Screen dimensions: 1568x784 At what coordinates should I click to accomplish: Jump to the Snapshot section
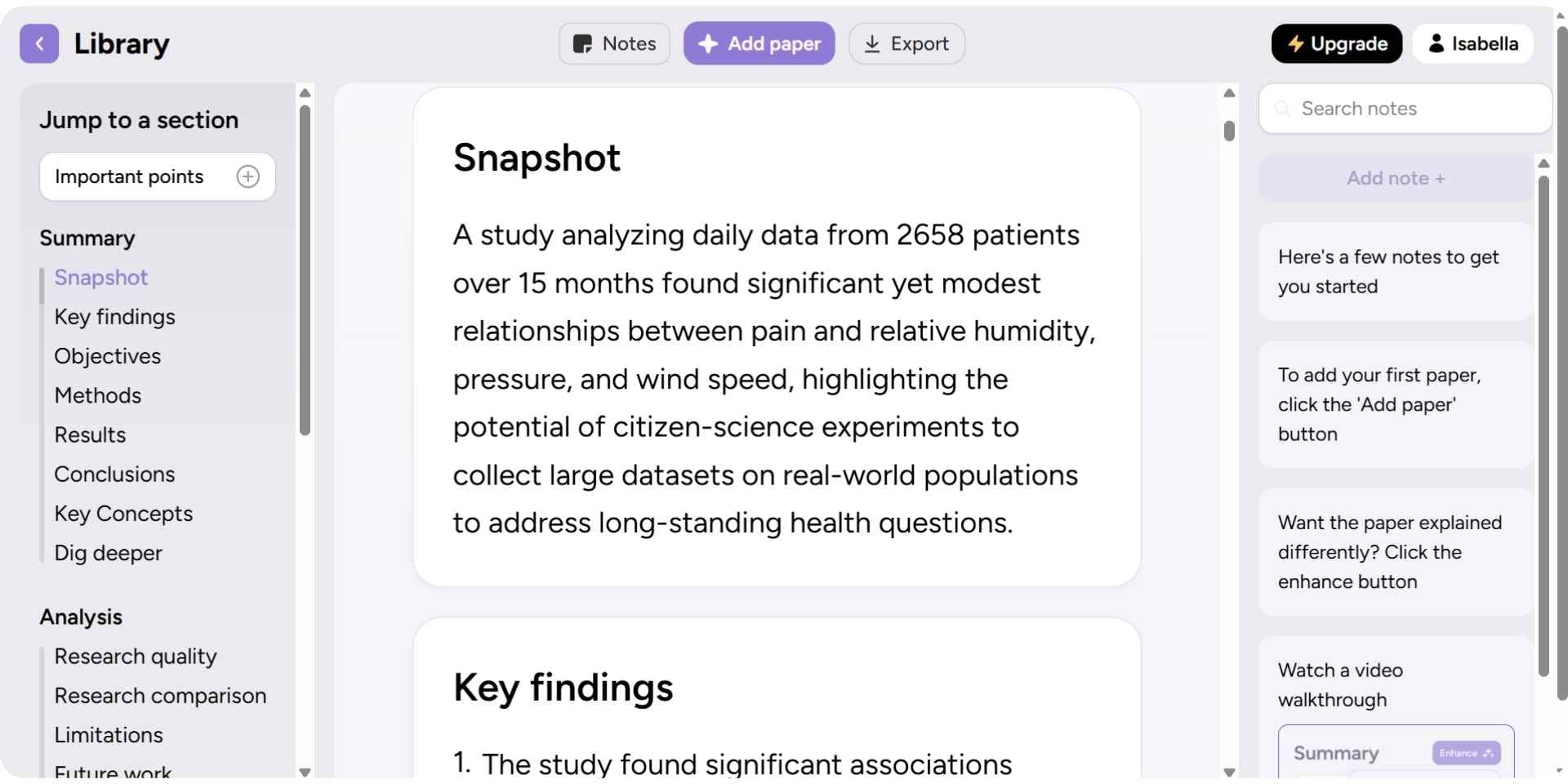point(100,278)
